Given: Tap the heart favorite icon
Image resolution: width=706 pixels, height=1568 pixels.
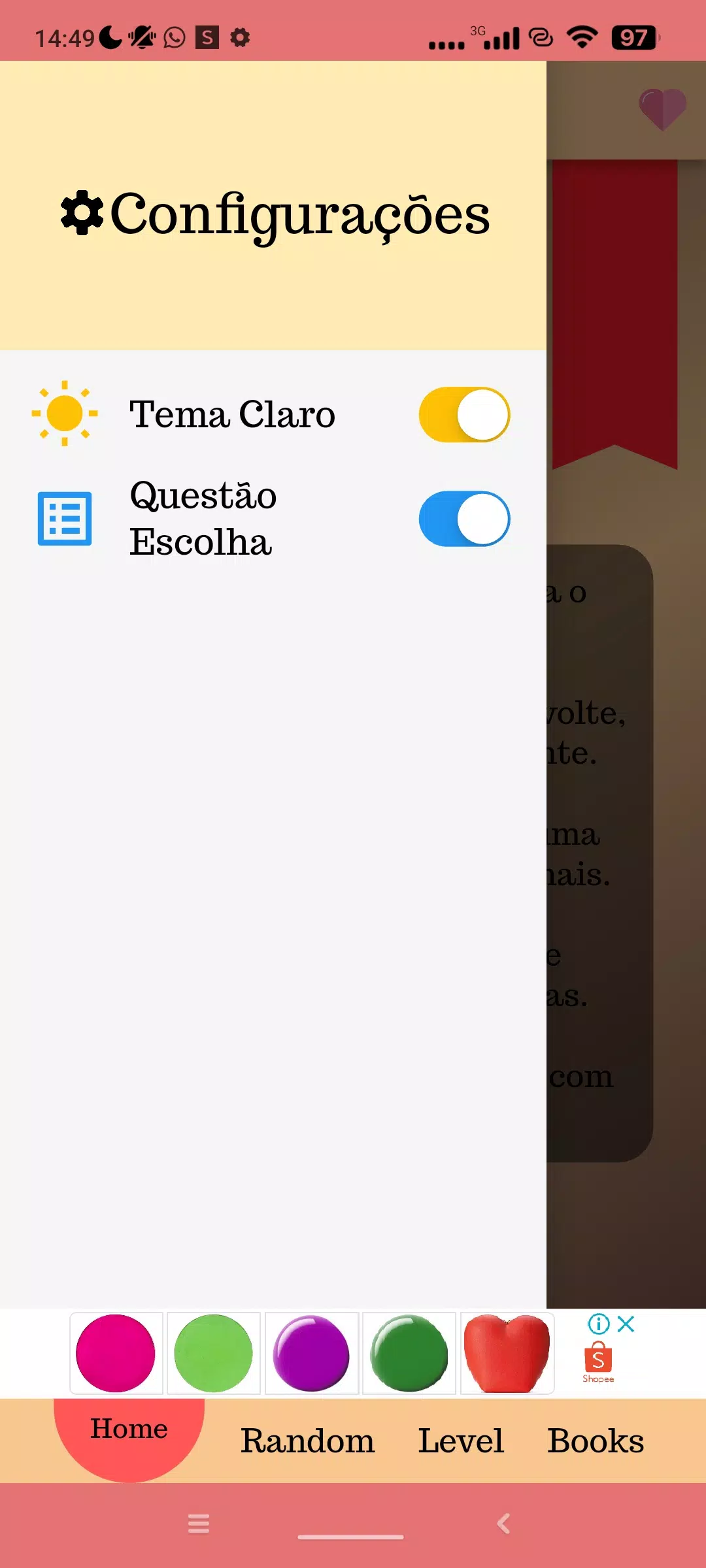Looking at the screenshot, I should pyautogui.click(x=662, y=109).
